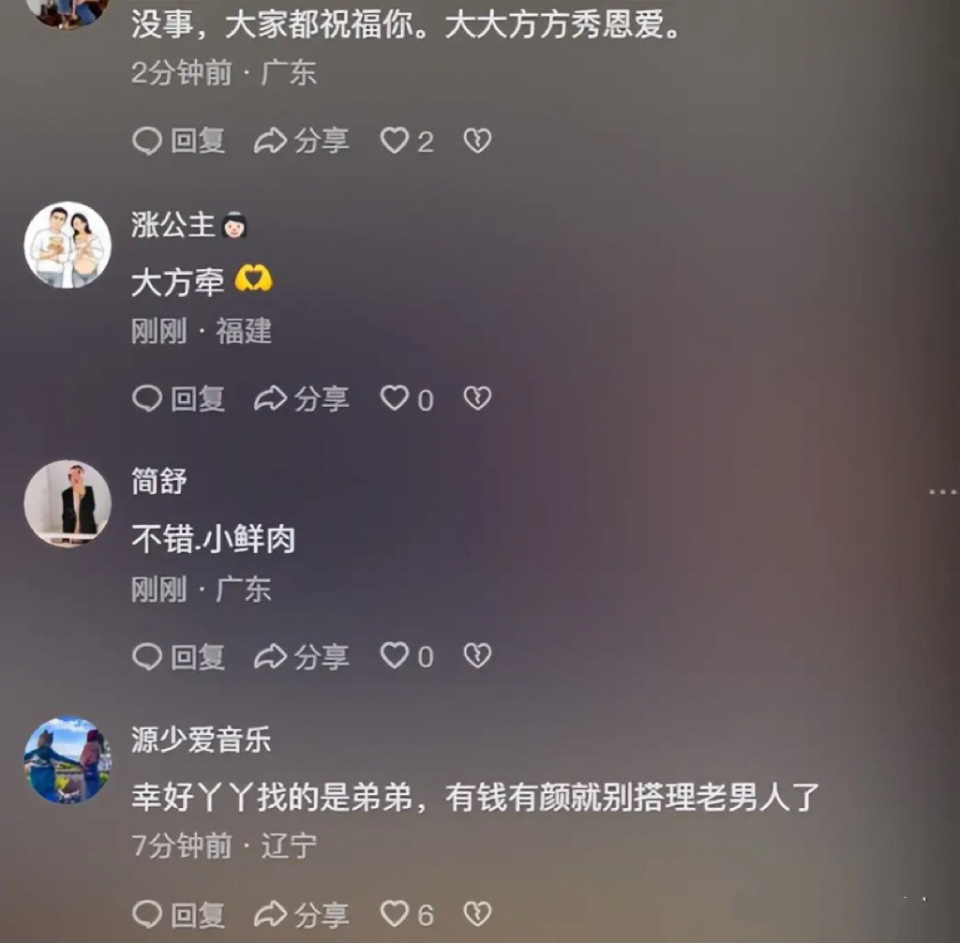Like 涨公主's comment

click(x=395, y=399)
